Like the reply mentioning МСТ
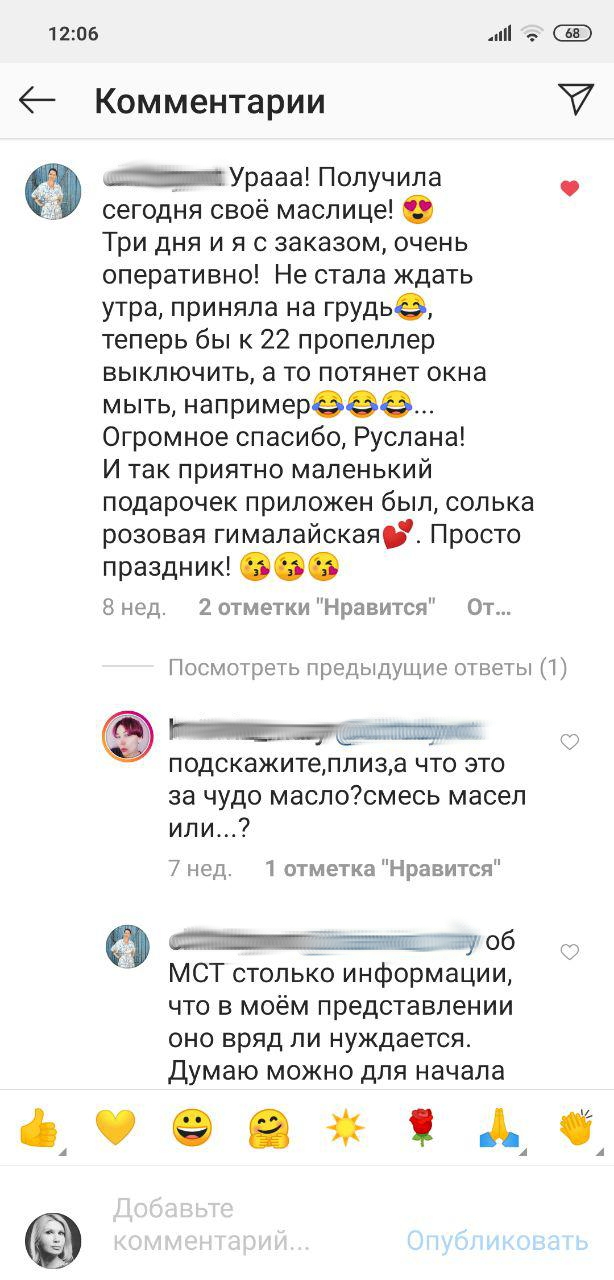The width and height of the screenshot is (614, 1280). click(569, 952)
